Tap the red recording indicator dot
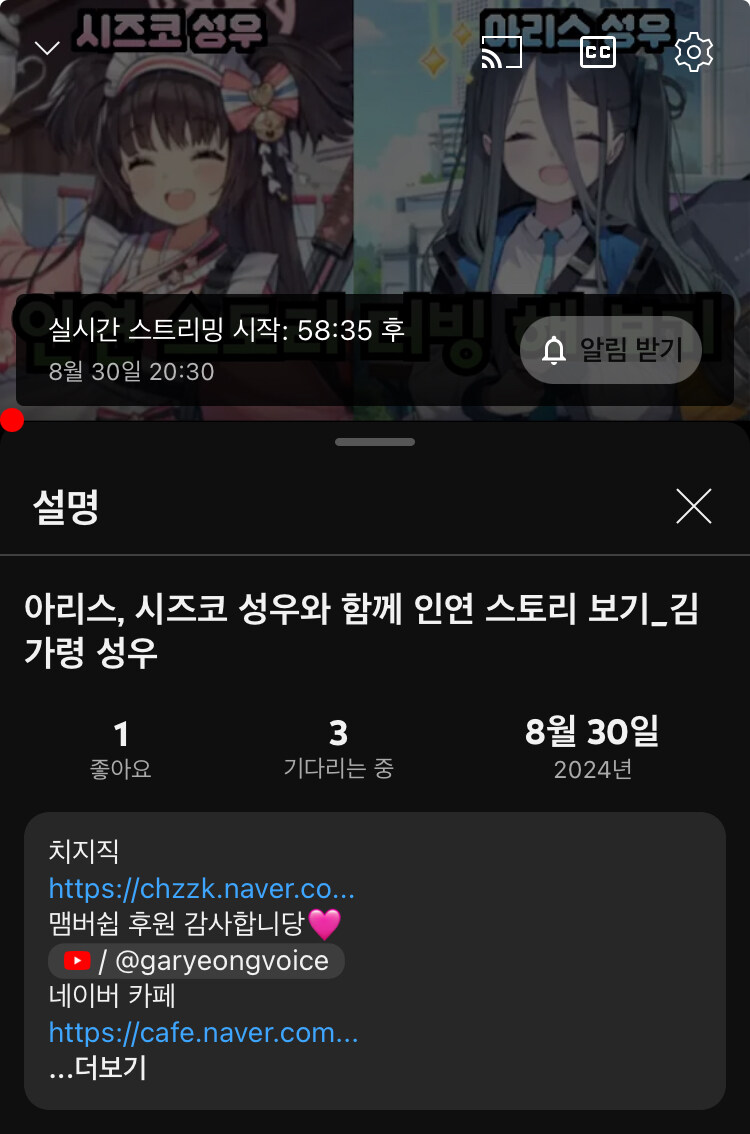This screenshot has width=750, height=1134. click(12, 420)
